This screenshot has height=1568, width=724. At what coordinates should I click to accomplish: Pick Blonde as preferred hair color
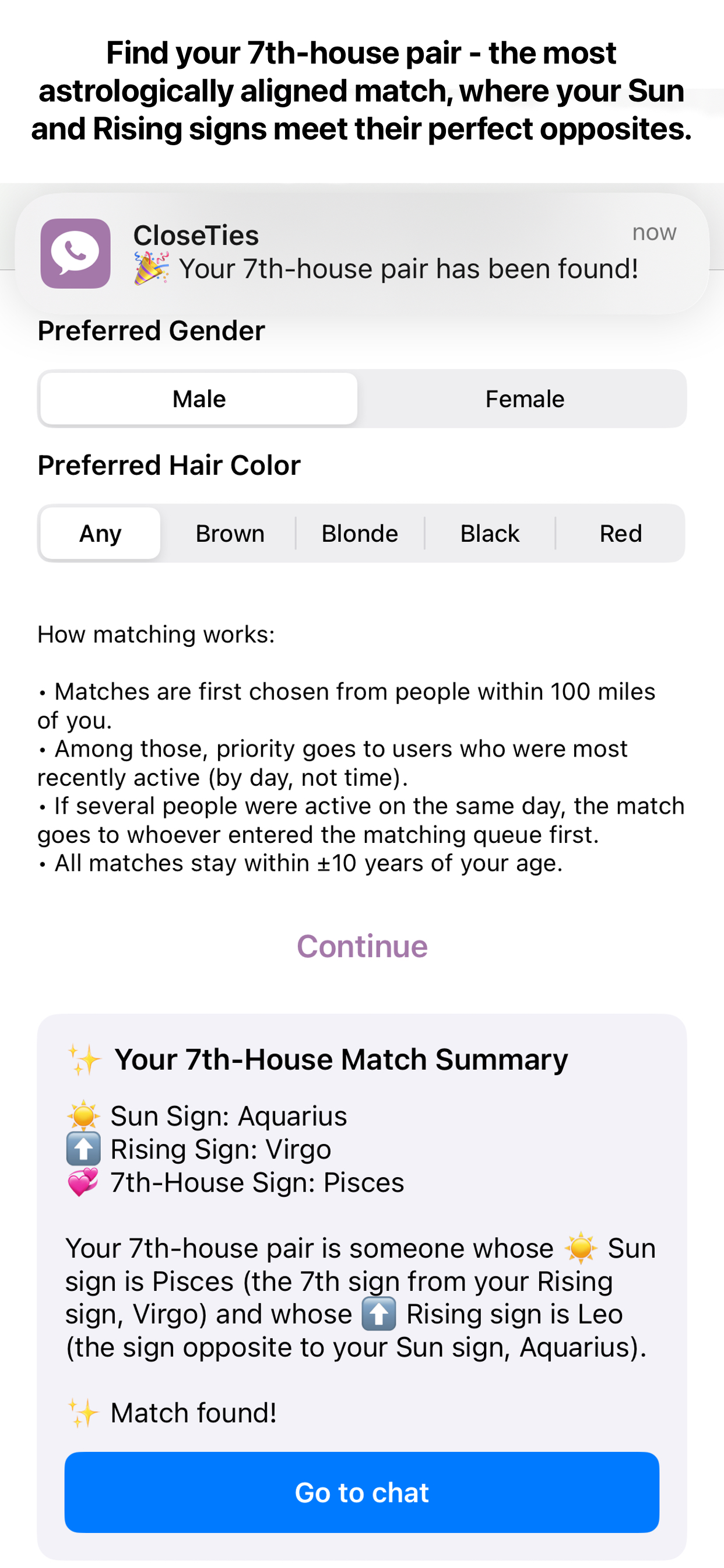360,533
